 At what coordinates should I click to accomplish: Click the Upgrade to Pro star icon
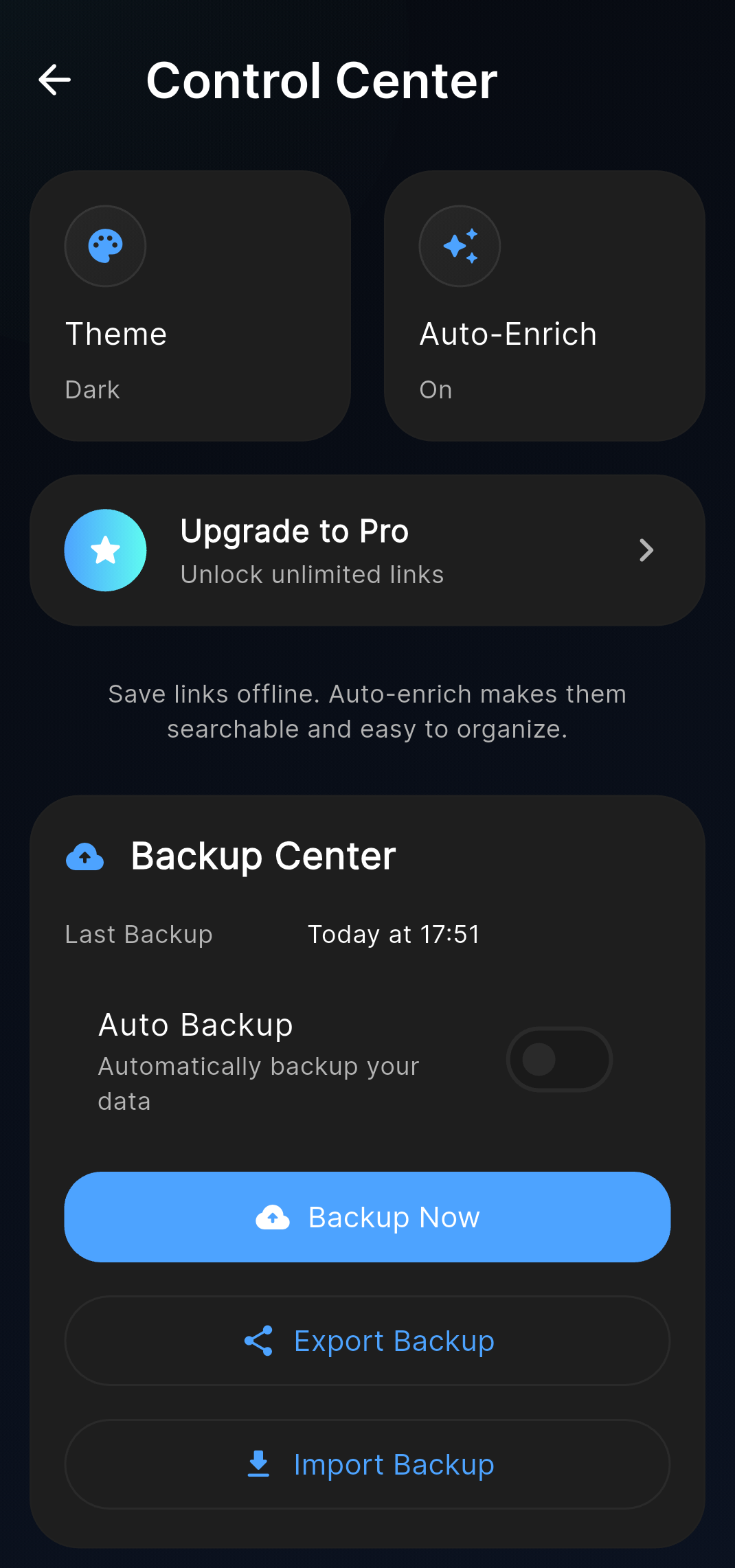pos(104,549)
